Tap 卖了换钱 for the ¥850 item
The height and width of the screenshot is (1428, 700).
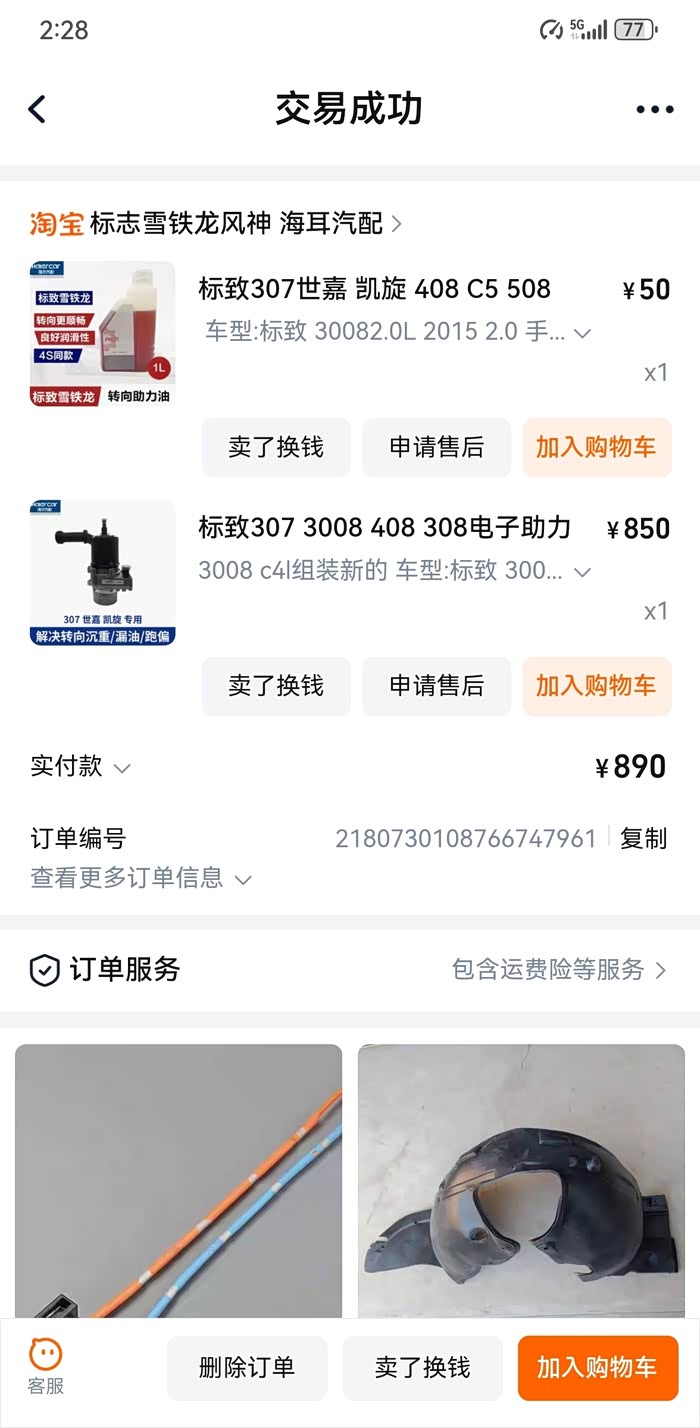pyautogui.click(x=276, y=686)
